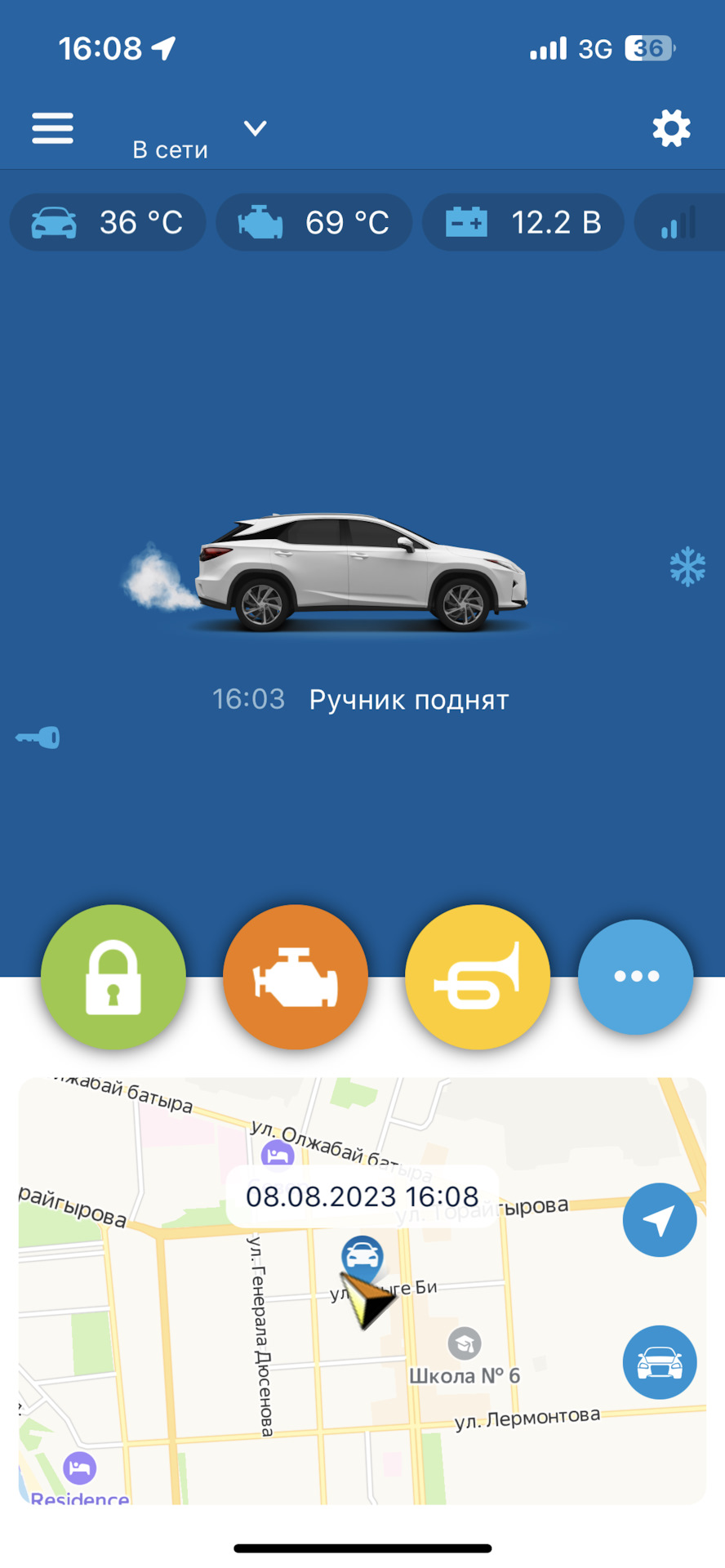The height and width of the screenshot is (1568, 725).
Task: Open the 36 °C cabin temperature chip
Action: 108,222
